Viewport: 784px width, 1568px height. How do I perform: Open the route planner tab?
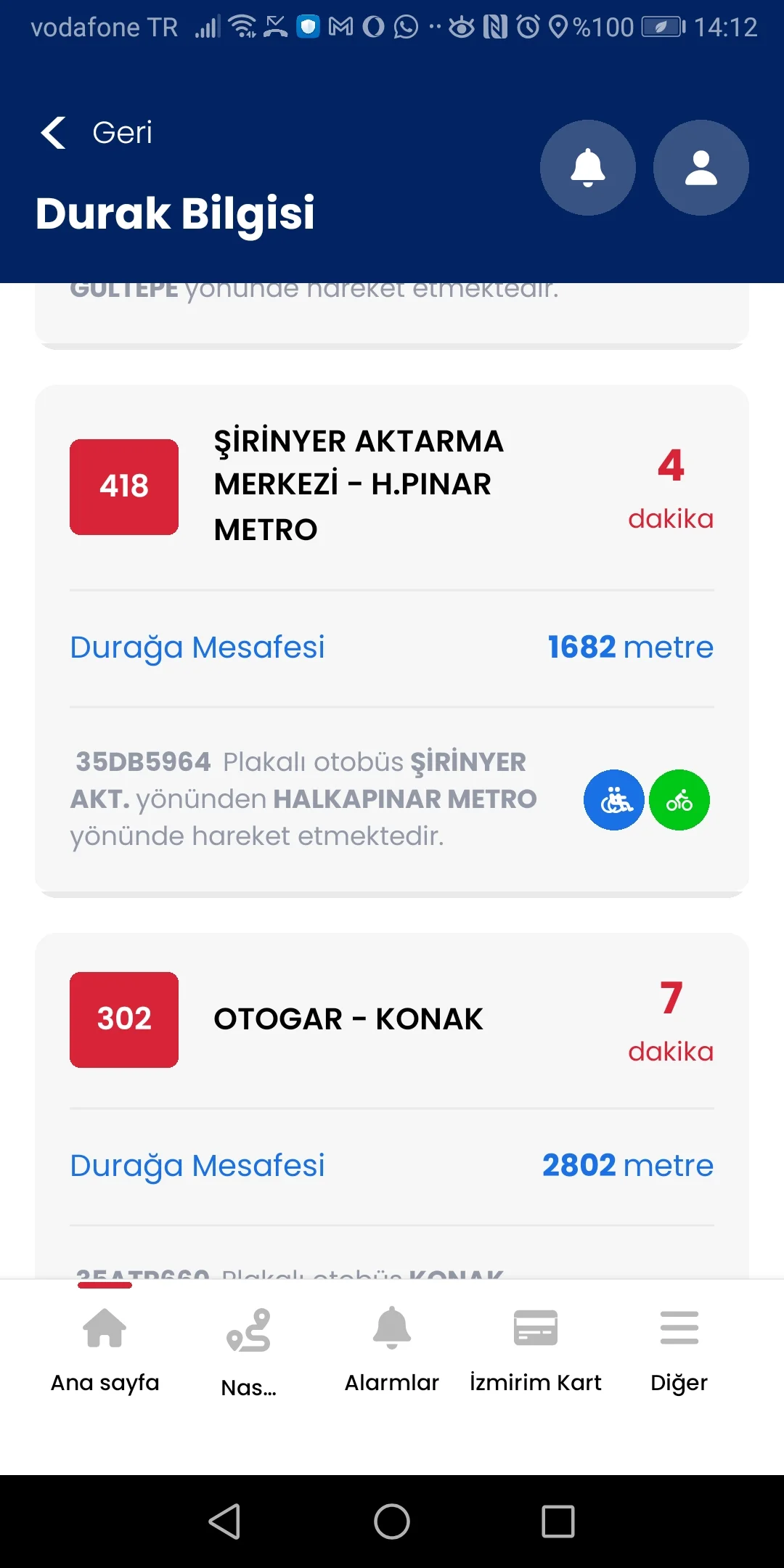pyautogui.click(x=249, y=1350)
